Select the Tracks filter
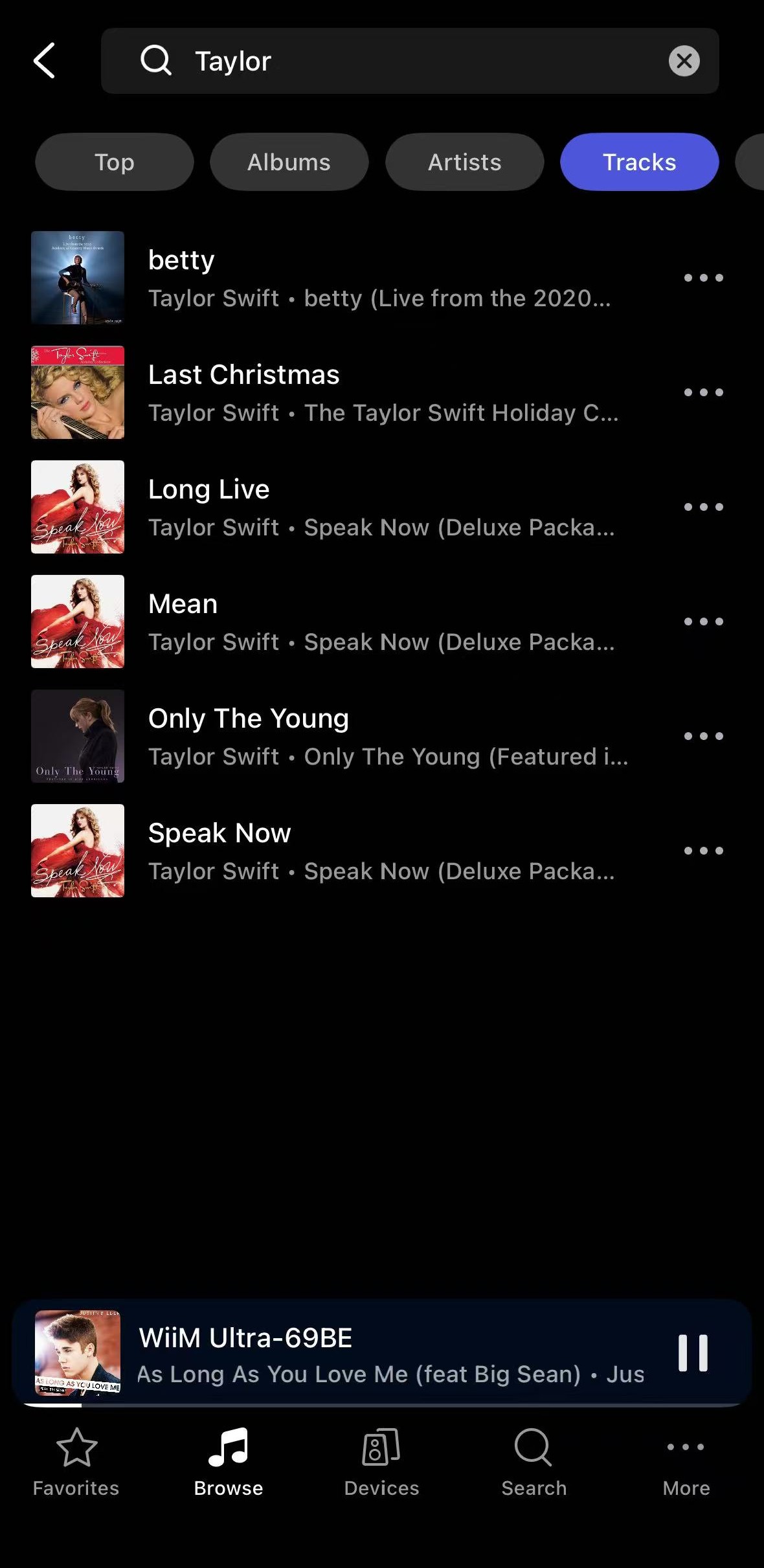764x1568 pixels. (x=640, y=162)
